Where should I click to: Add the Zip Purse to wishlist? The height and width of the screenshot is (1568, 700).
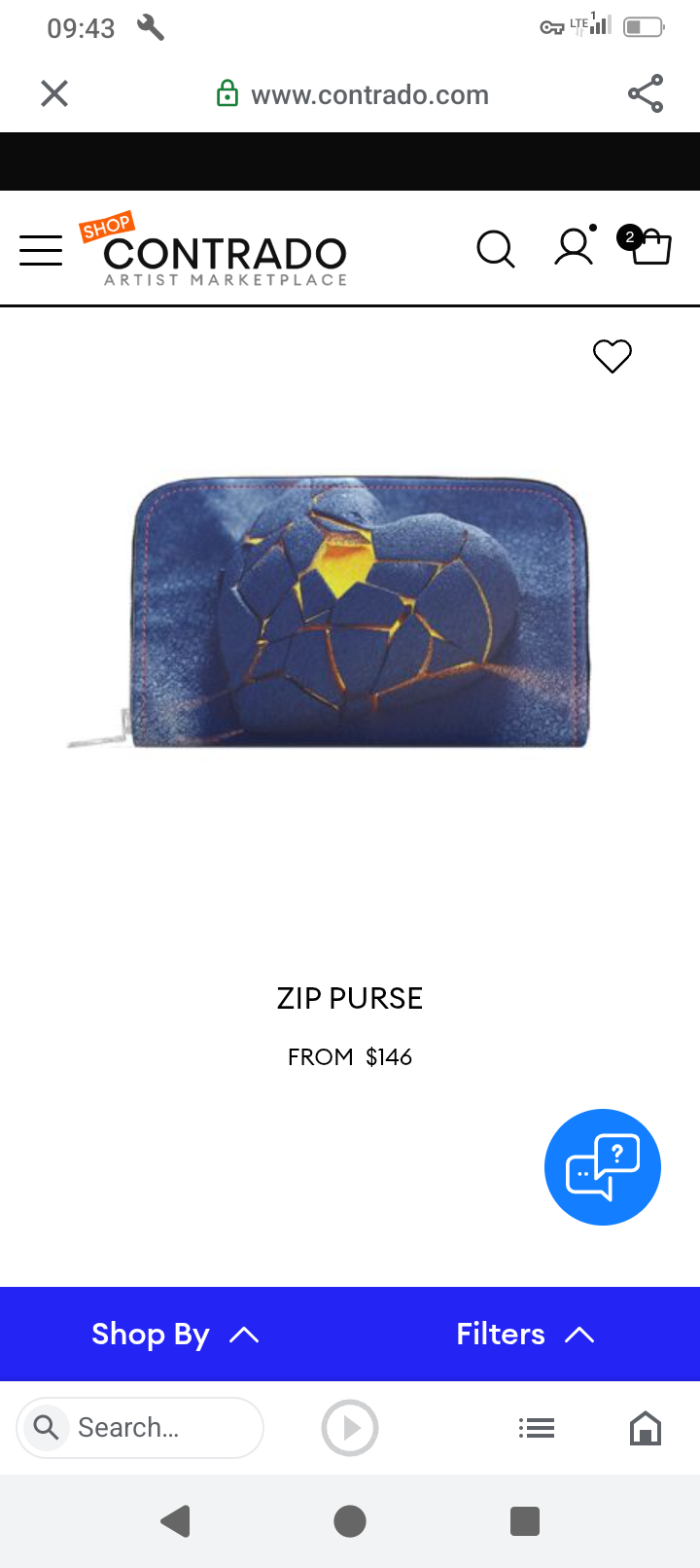[x=612, y=356]
